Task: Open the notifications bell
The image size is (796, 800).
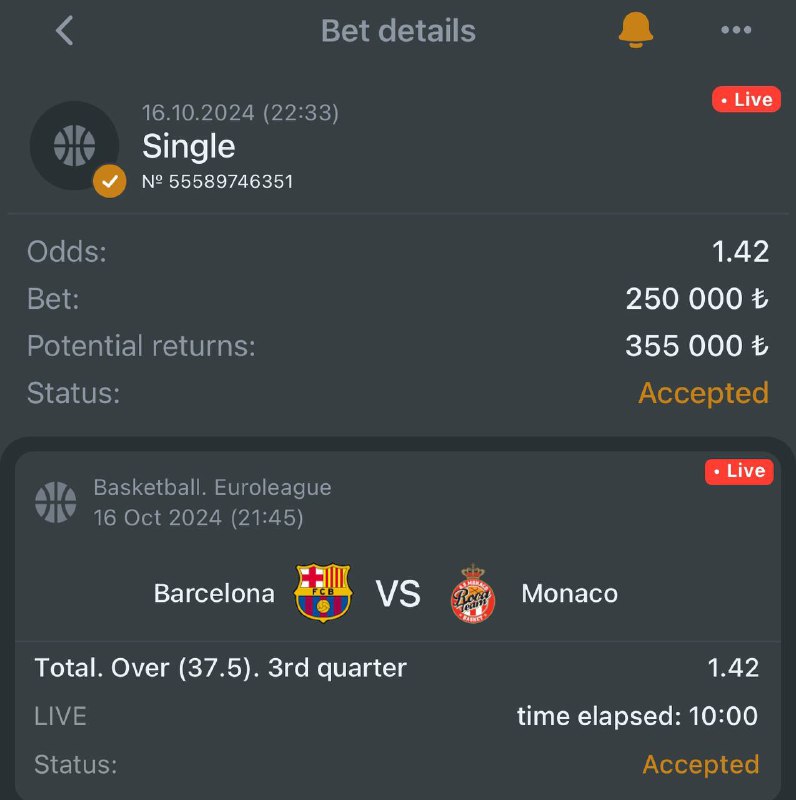Action: (x=635, y=31)
